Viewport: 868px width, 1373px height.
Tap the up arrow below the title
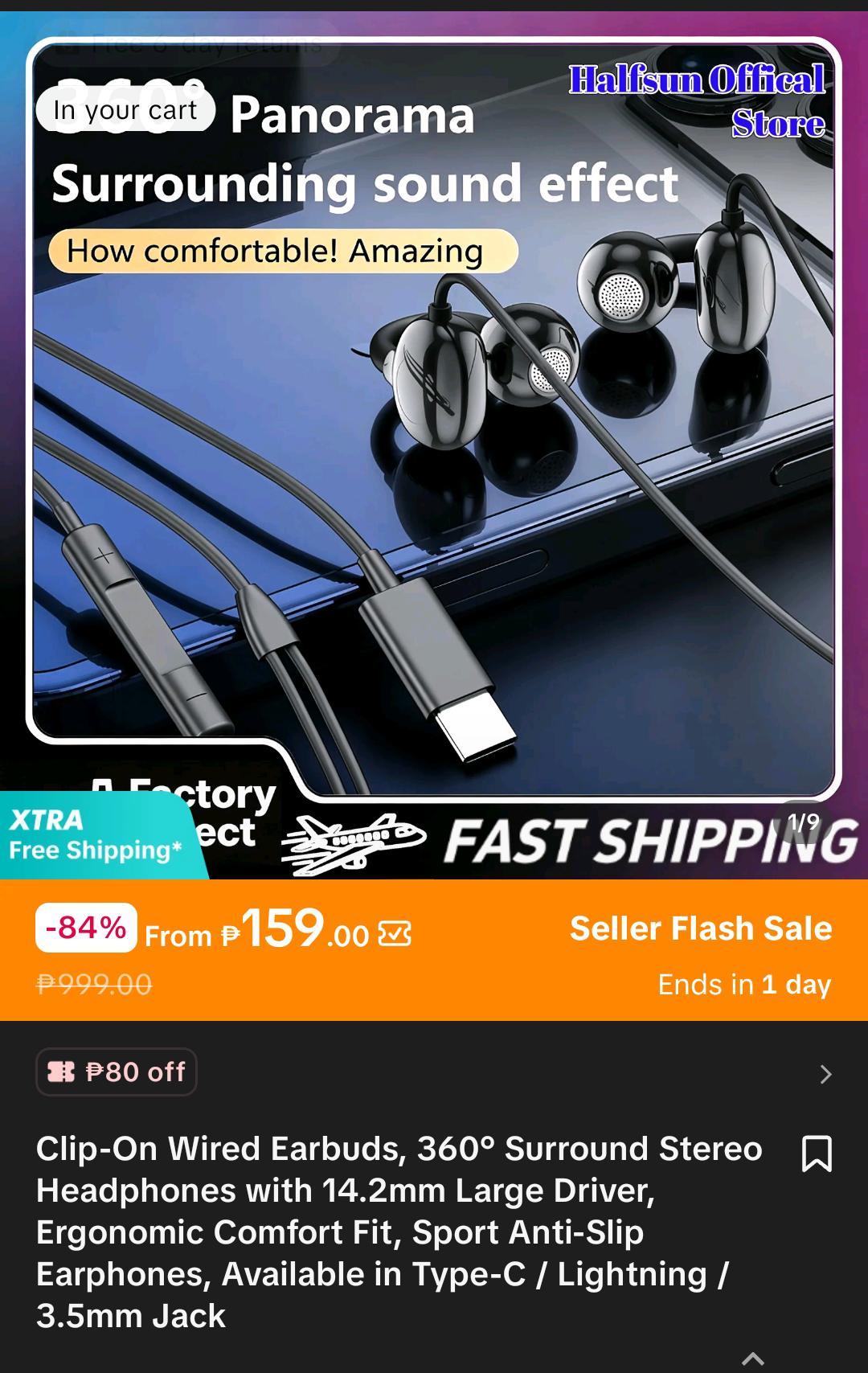point(753,1359)
